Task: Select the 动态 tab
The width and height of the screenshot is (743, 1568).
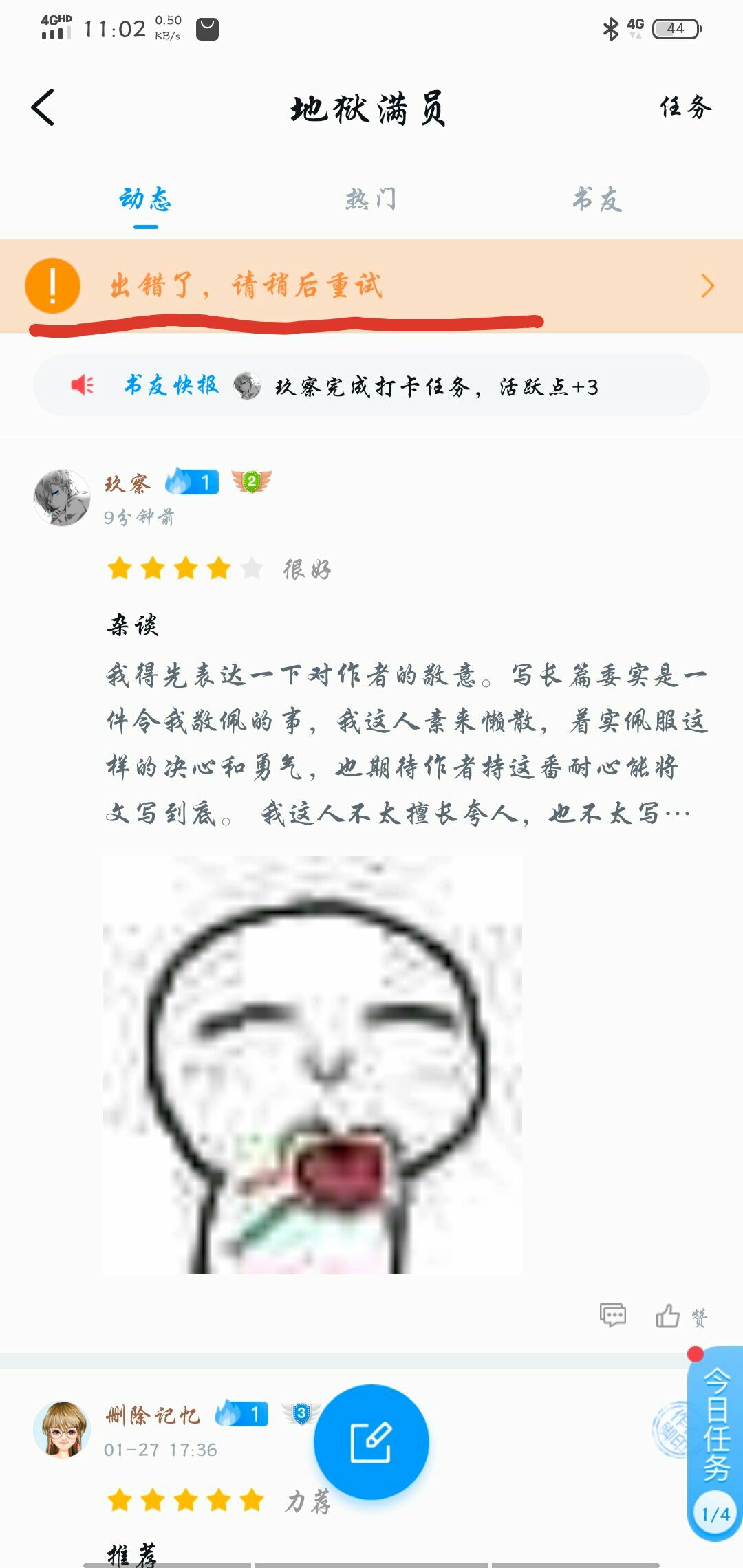Action: 145,199
